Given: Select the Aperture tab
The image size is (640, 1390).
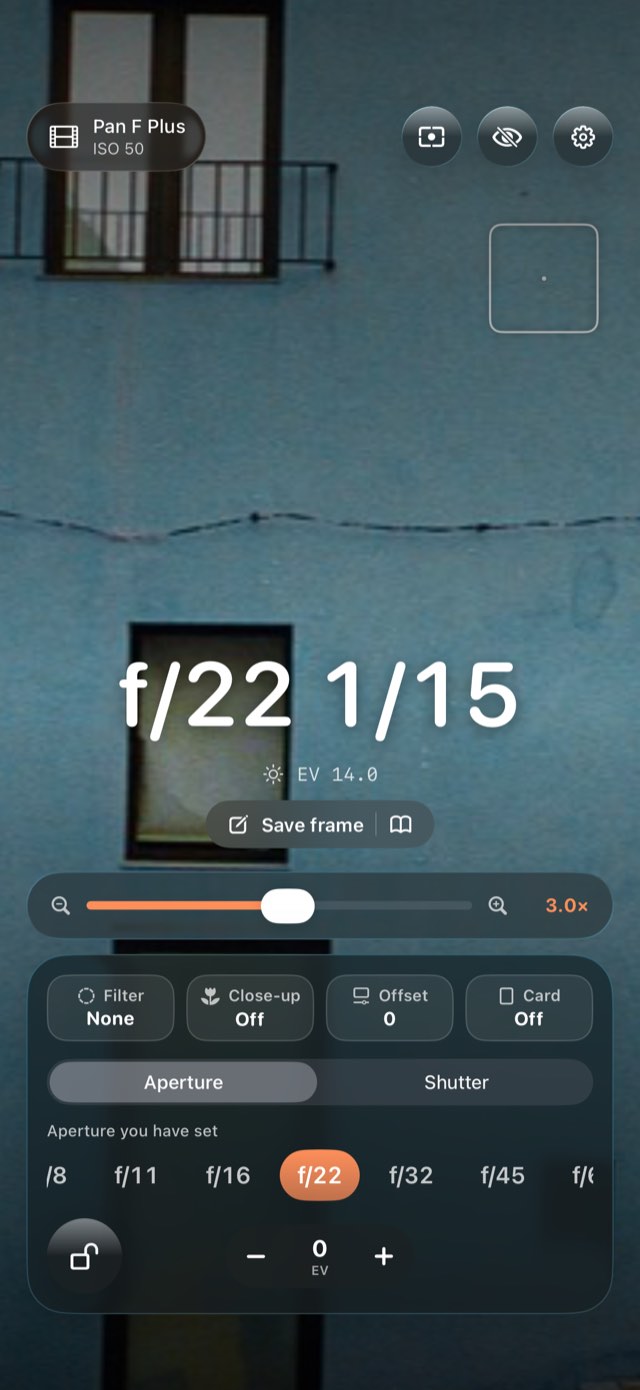Looking at the screenshot, I should tap(183, 1083).
